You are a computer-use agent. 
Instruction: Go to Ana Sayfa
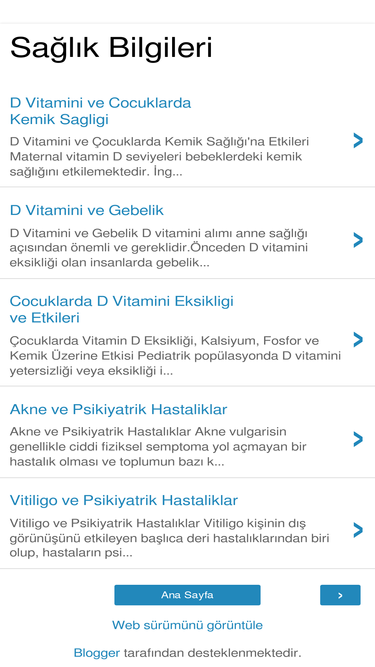click(x=187, y=595)
